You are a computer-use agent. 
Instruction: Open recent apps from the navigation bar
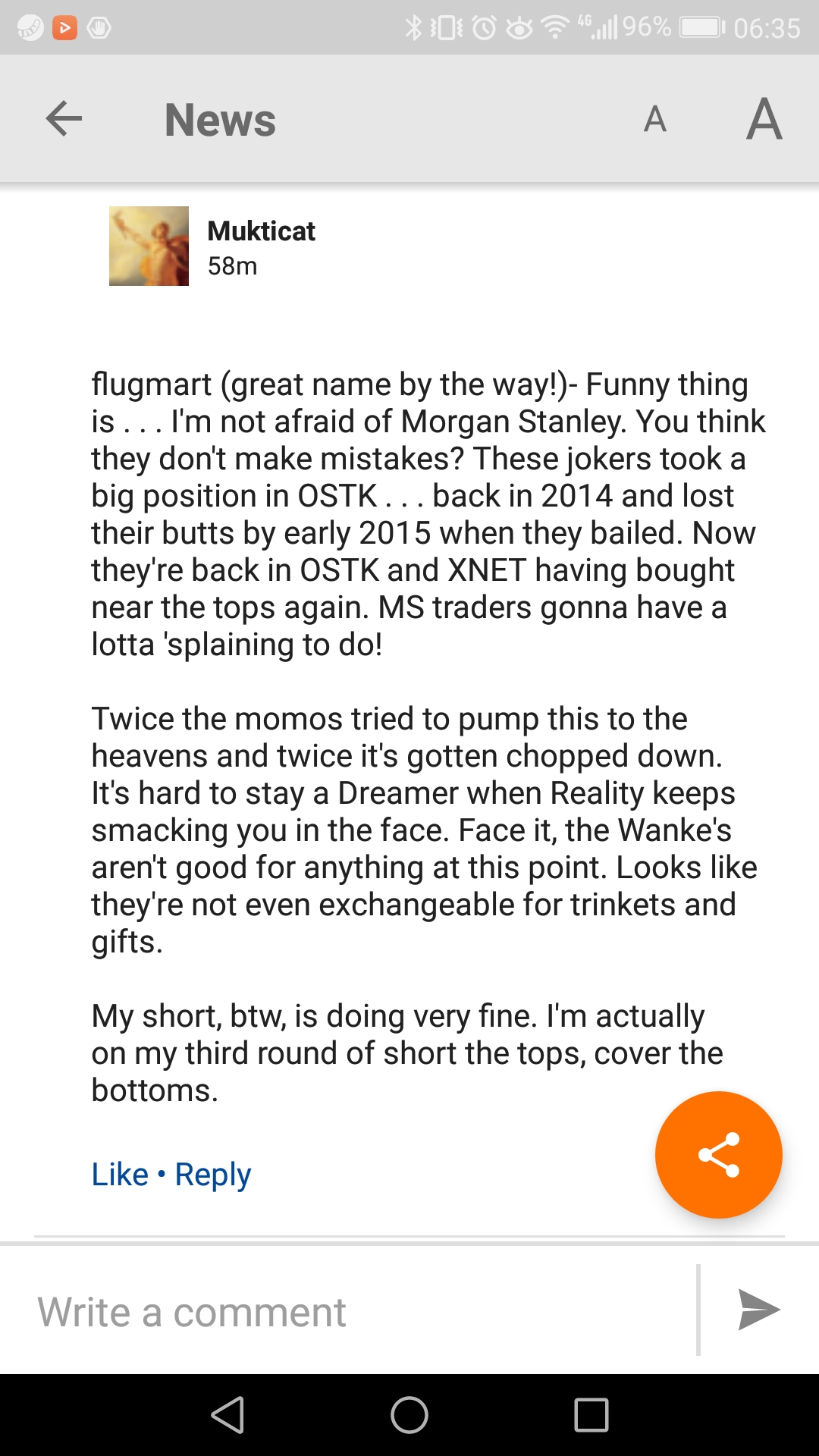(591, 1415)
